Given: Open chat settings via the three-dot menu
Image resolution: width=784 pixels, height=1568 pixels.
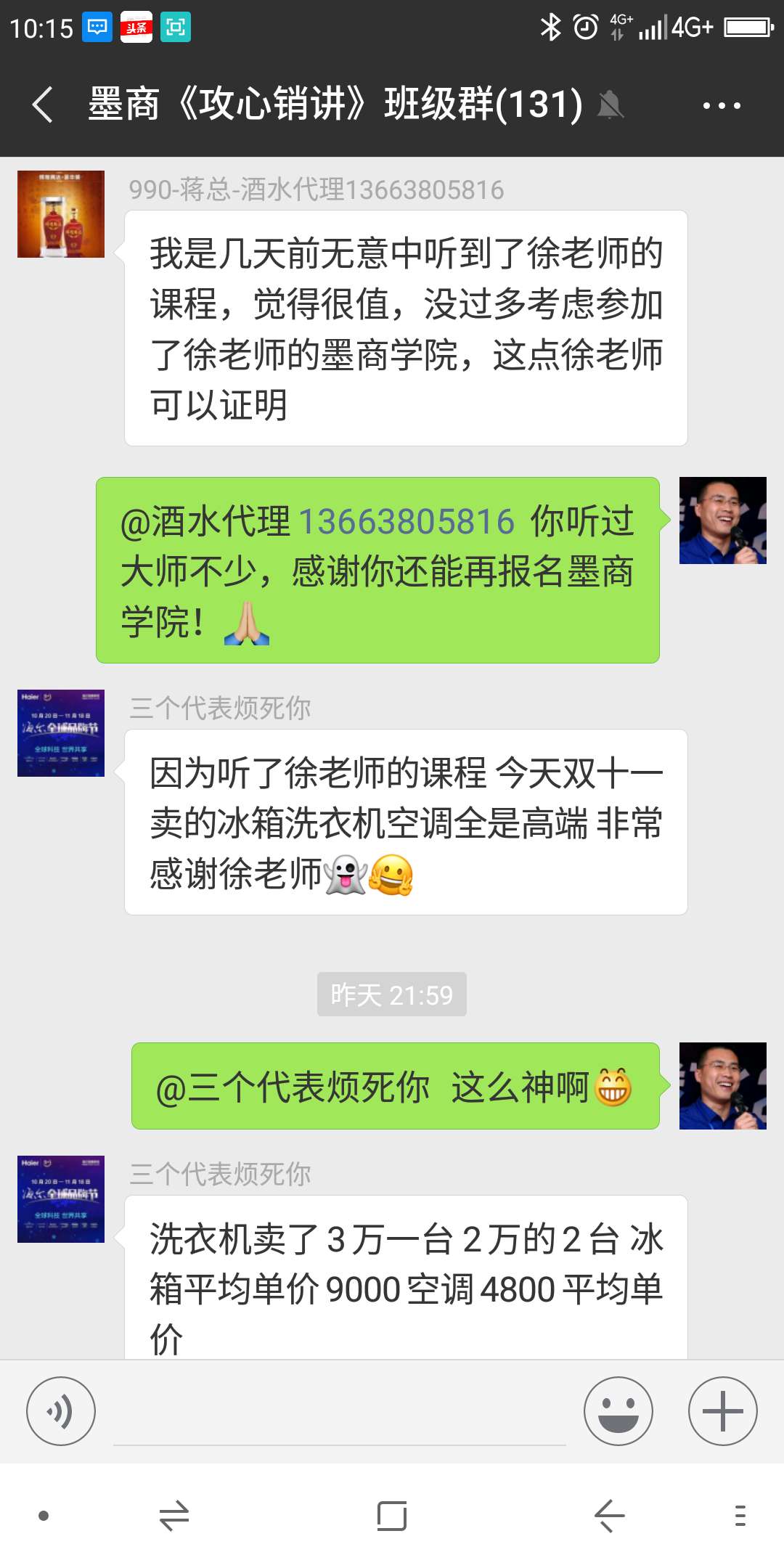Looking at the screenshot, I should pos(719,104).
